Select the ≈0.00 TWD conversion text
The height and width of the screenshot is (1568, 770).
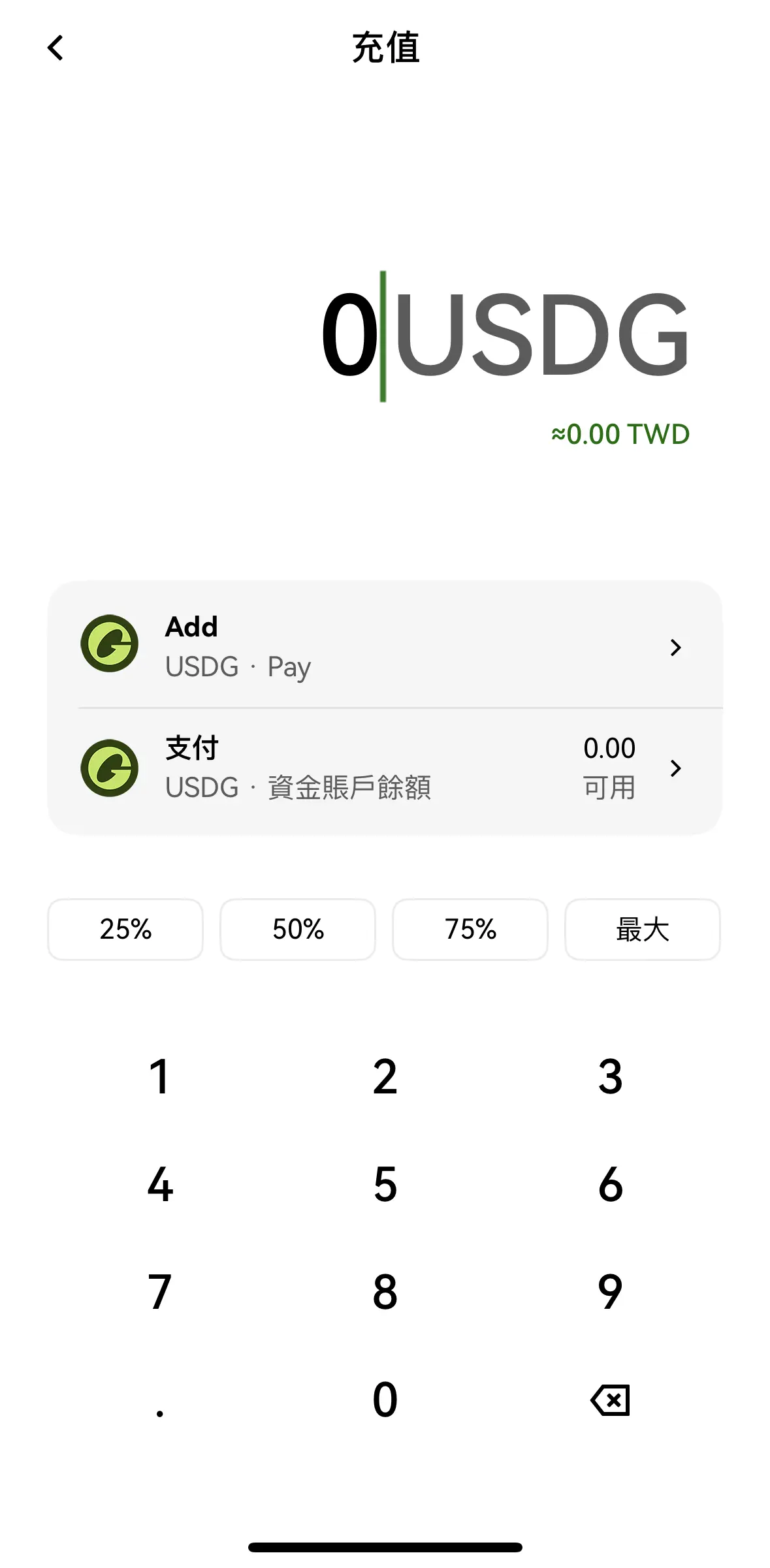[x=619, y=433]
